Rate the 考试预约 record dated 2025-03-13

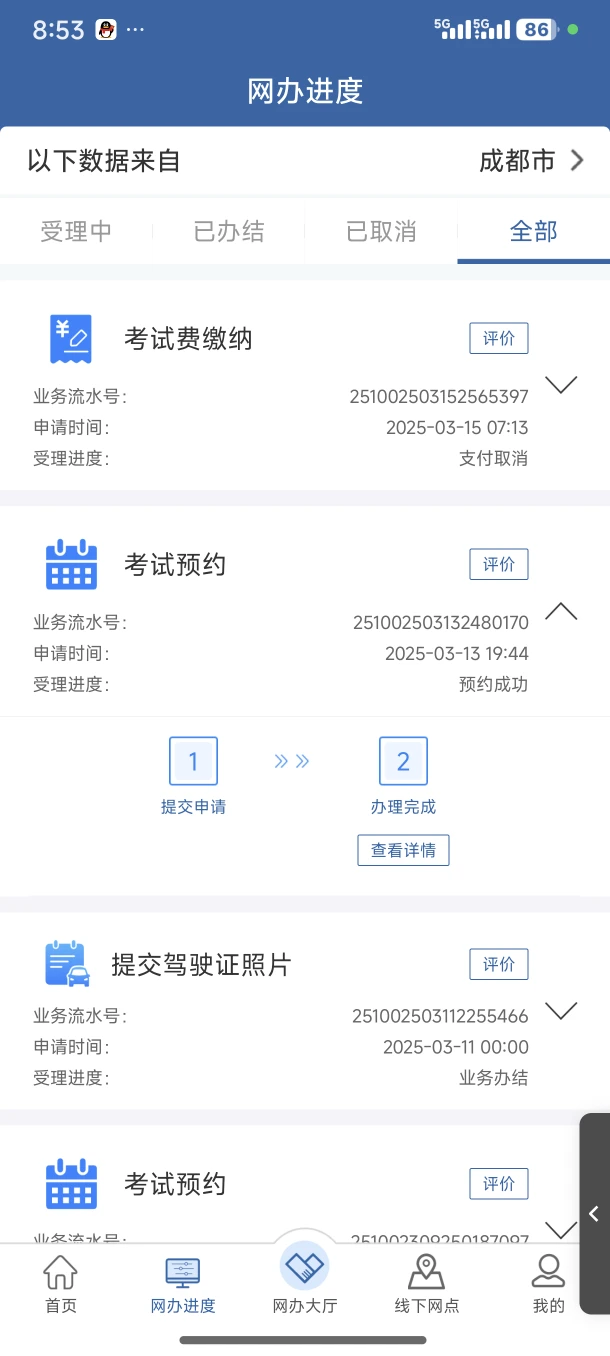pos(499,564)
